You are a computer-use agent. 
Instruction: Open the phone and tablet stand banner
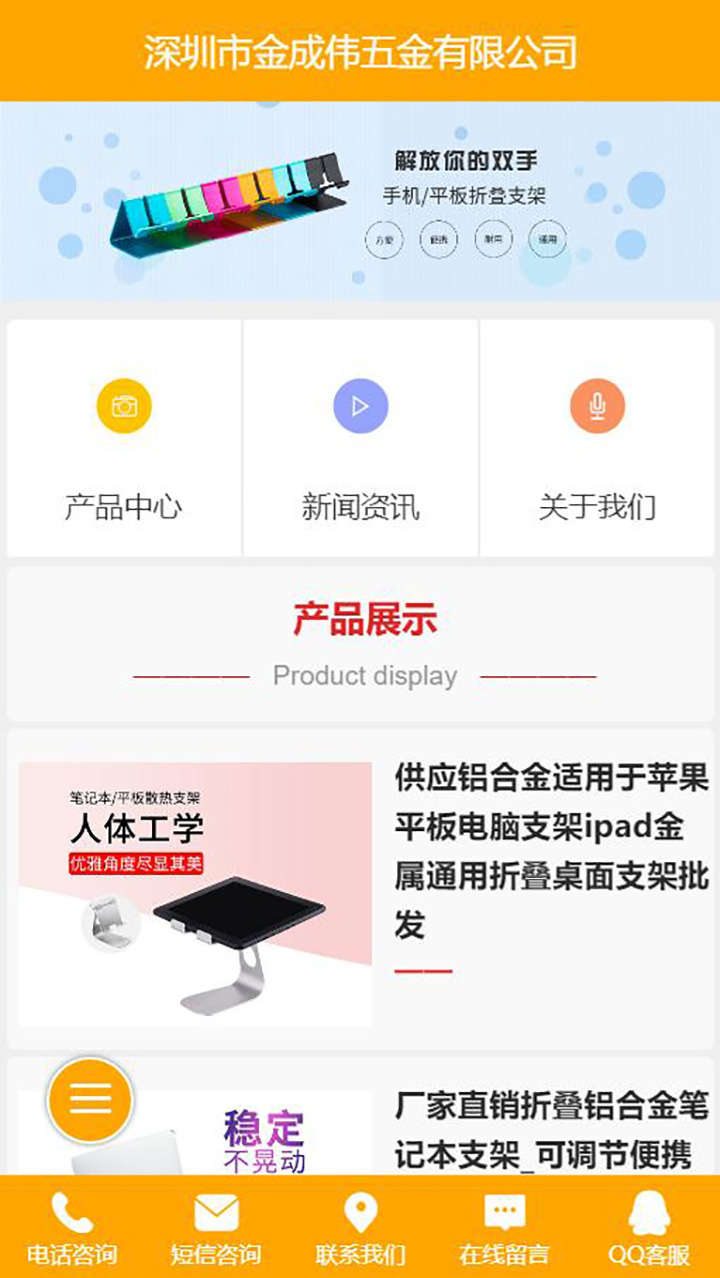(360, 201)
